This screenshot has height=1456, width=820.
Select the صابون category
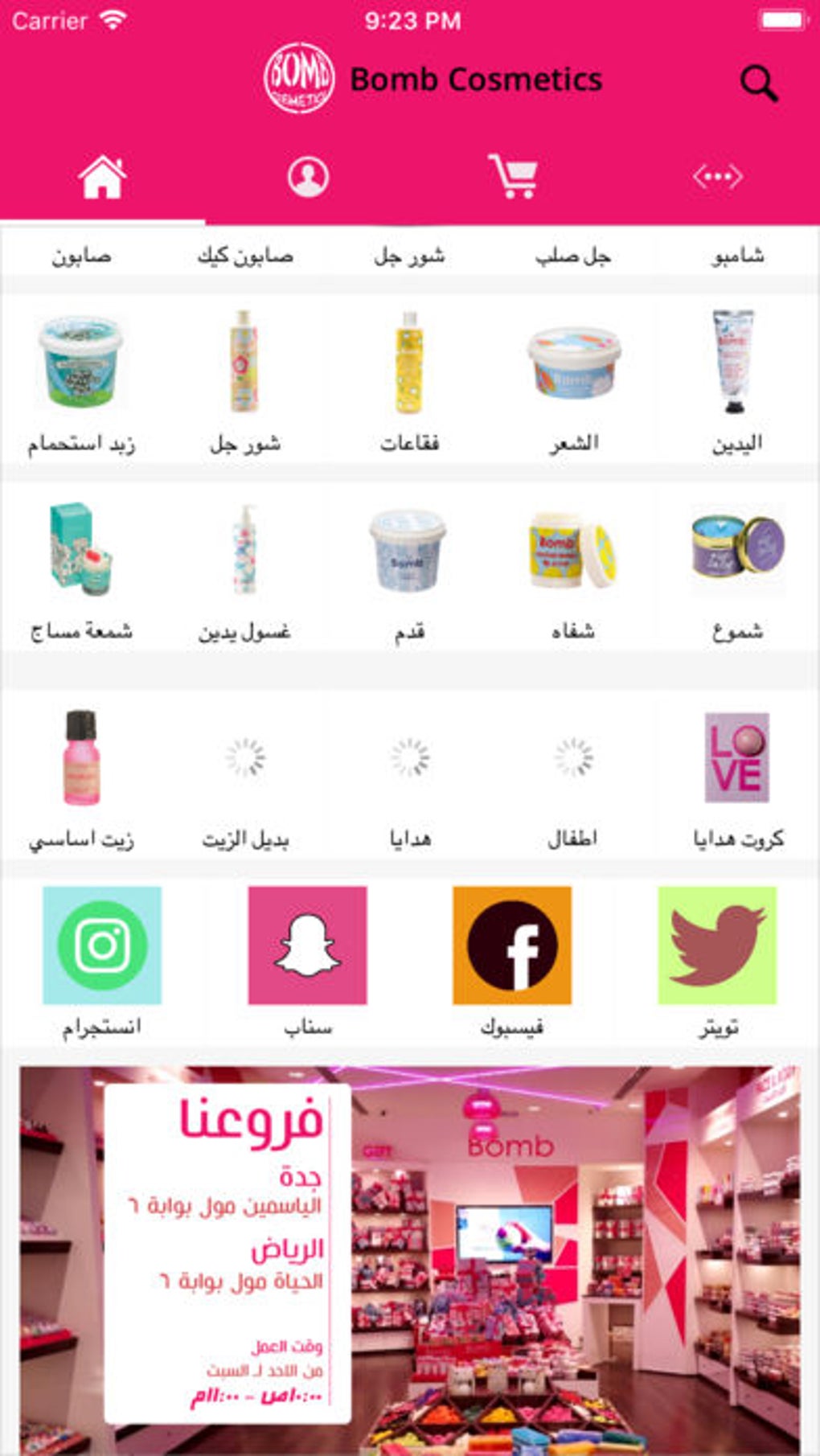coord(81,256)
